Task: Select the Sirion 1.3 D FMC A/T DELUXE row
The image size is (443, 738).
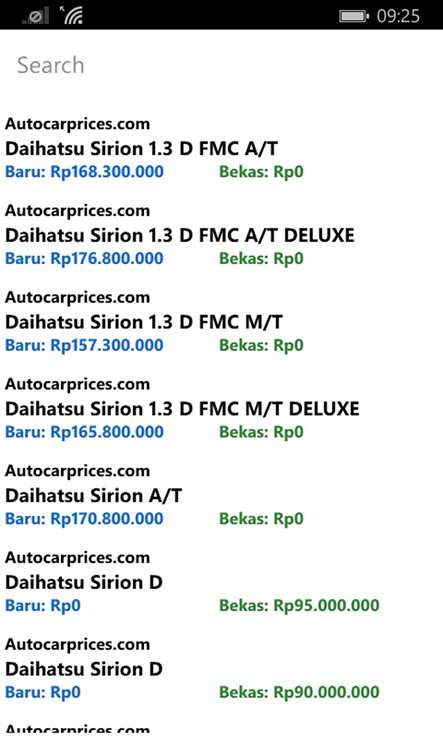Action: 221,234
